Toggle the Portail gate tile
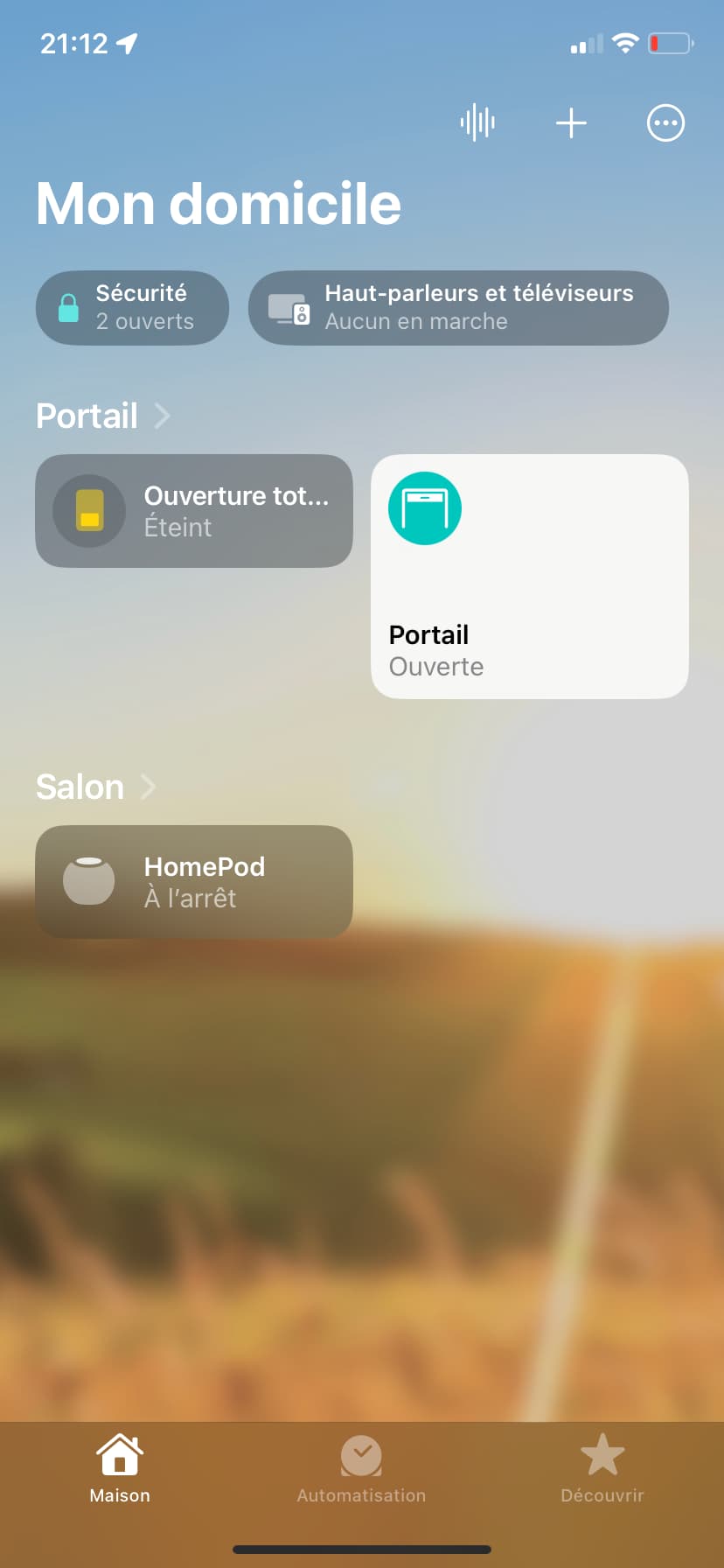This screenshot has height=1568, width=724. 530,576
